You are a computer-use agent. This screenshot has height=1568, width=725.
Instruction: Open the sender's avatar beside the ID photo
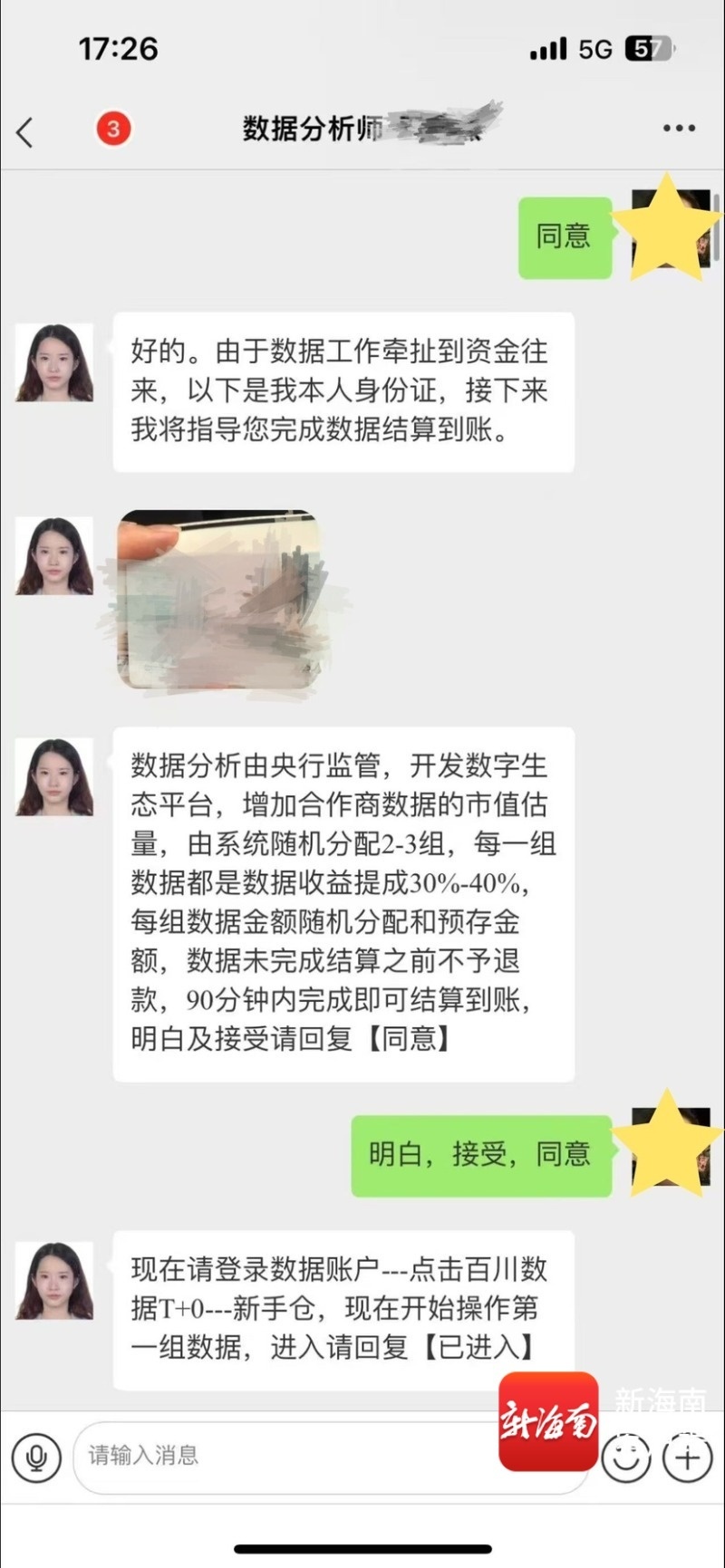click(x=54, y=556)
